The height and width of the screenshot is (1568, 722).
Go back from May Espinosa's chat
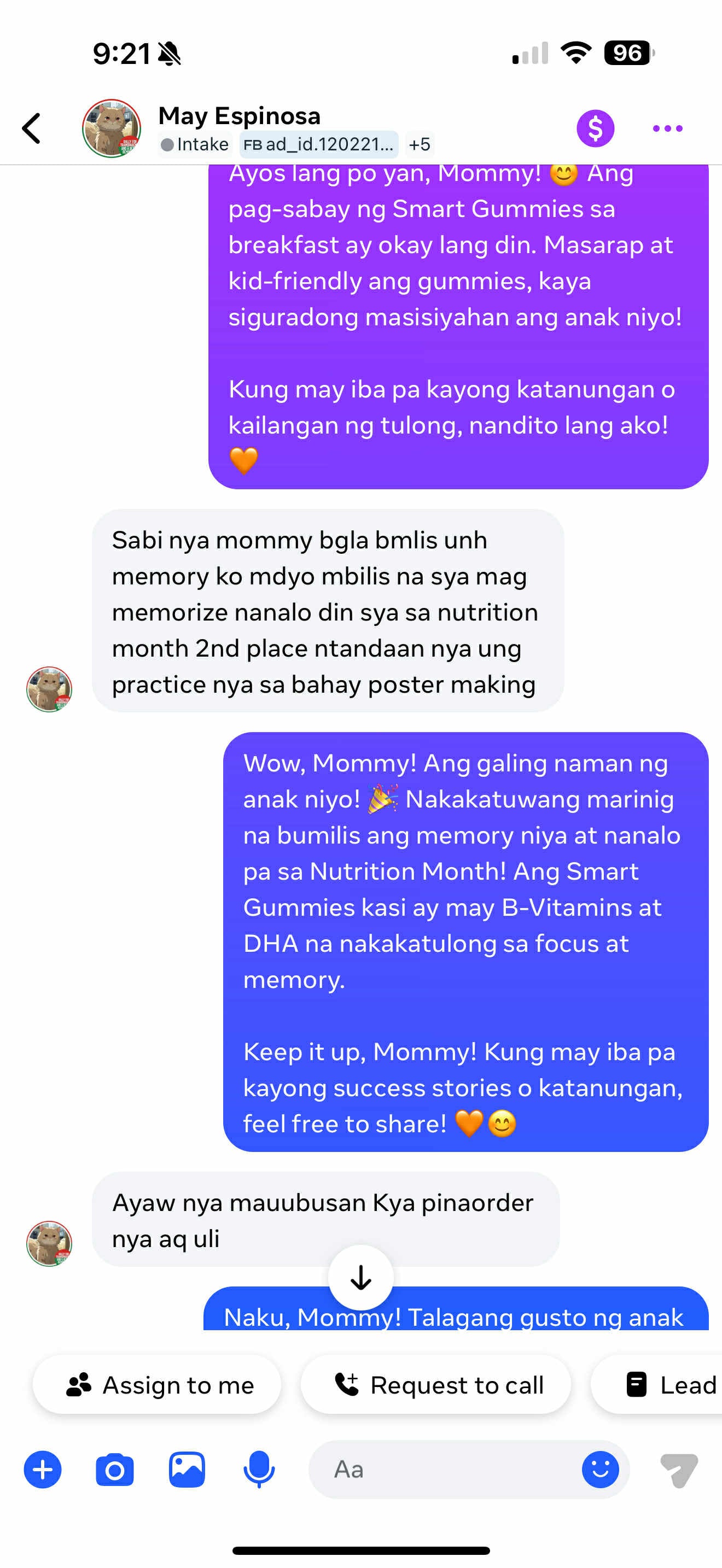point(32,128)
